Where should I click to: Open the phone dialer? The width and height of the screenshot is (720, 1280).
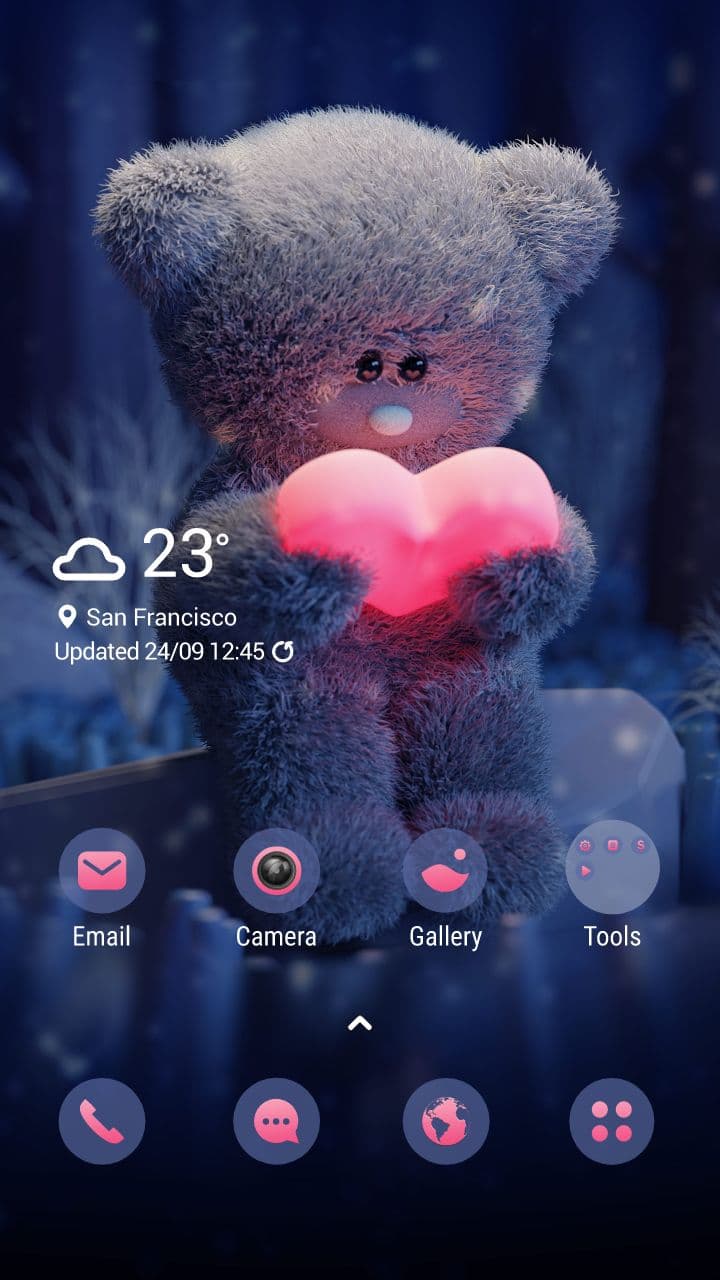click(x=102, y=1121)
